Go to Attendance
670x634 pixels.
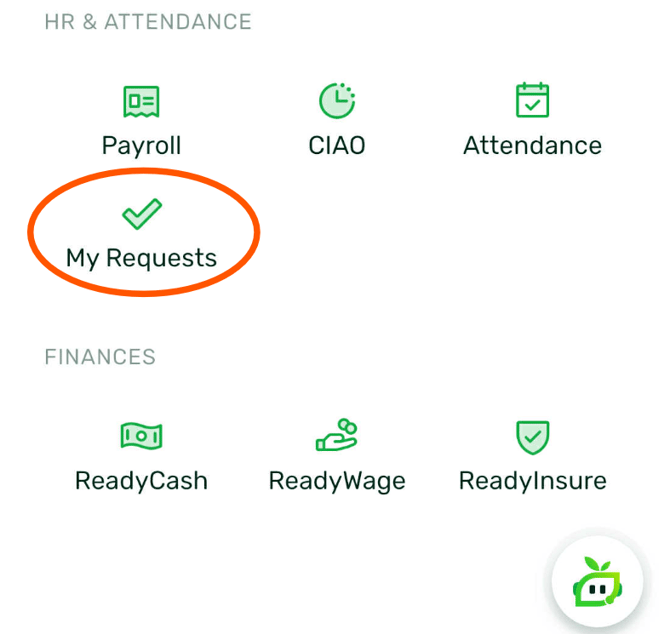click(x=532, y=121)
